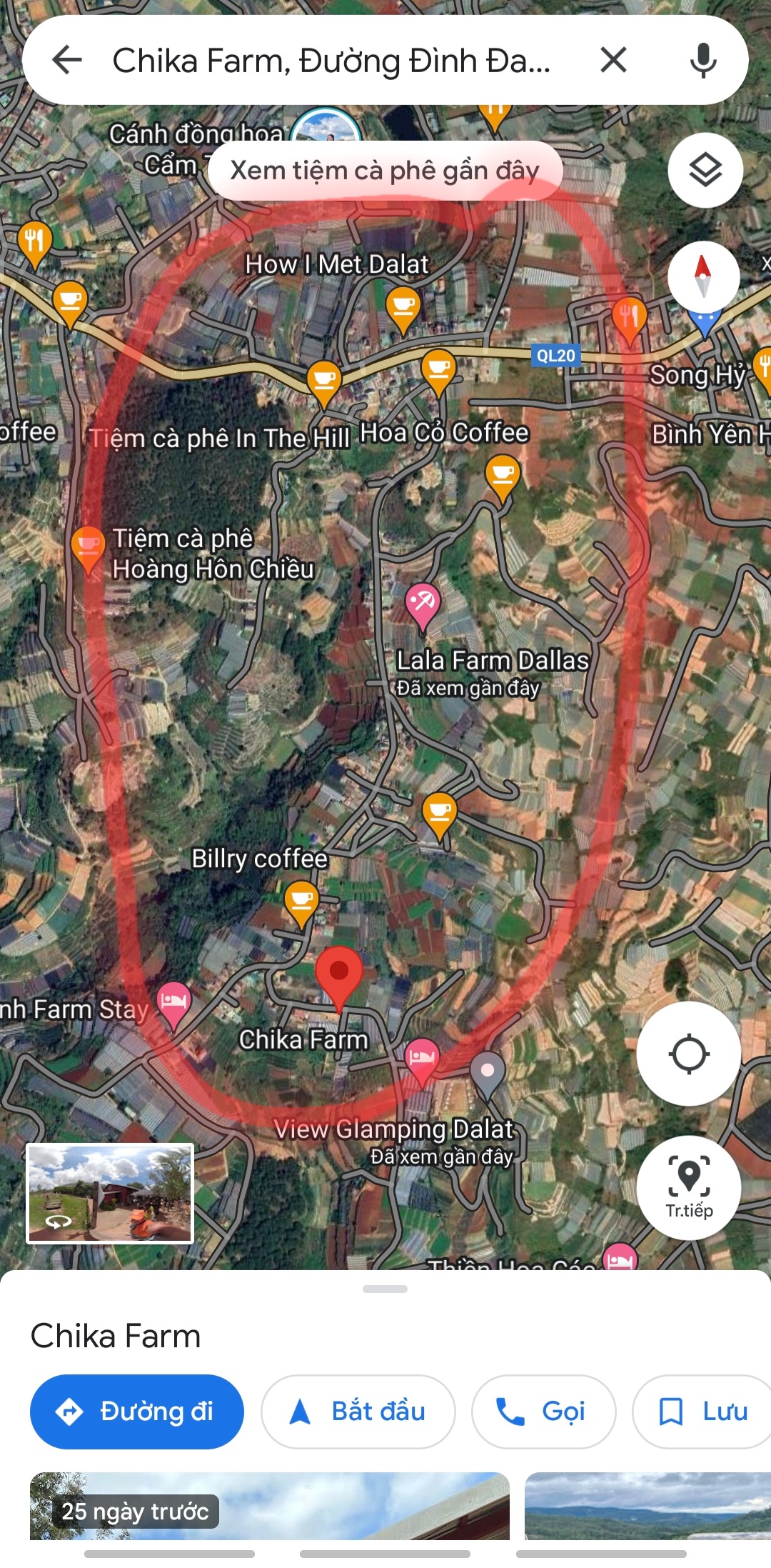Select the How I Met Dalat marker

pos(403,307)
